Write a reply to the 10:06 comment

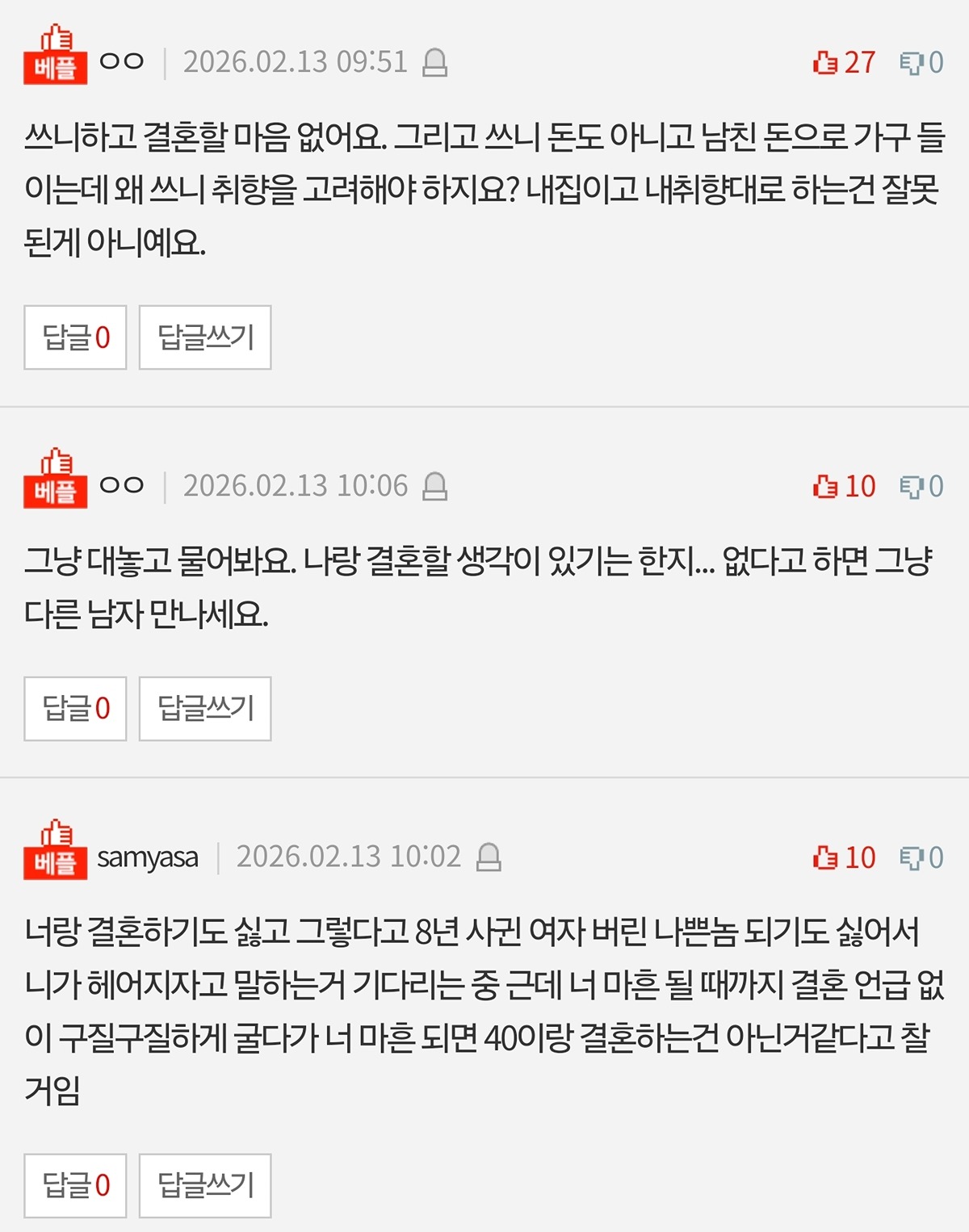click(205, 709)
